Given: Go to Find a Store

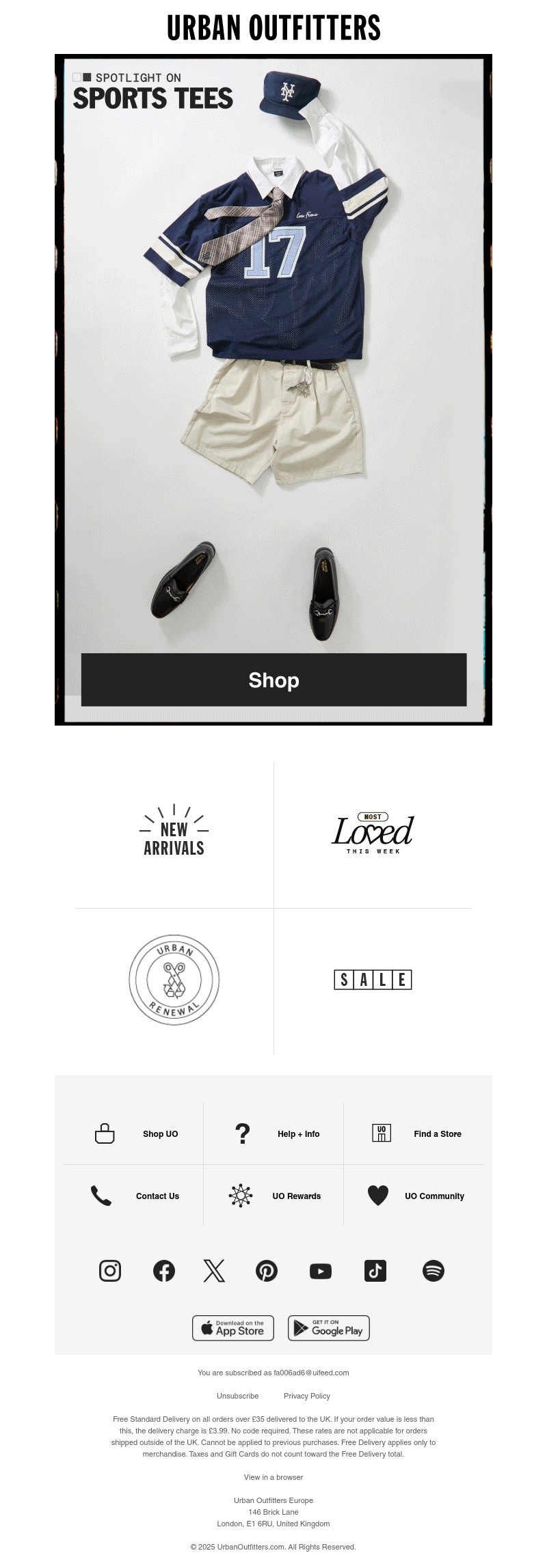Looking at the screenshot, I should 437,1133.
